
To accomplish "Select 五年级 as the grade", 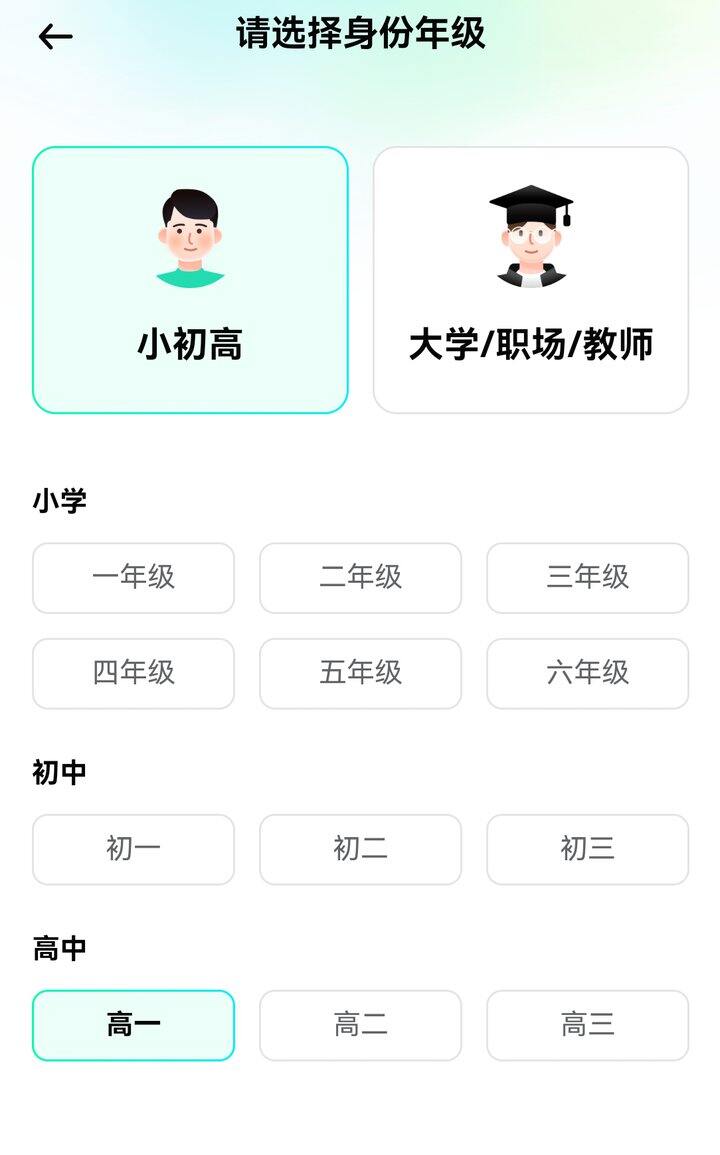I will [360, 674].
